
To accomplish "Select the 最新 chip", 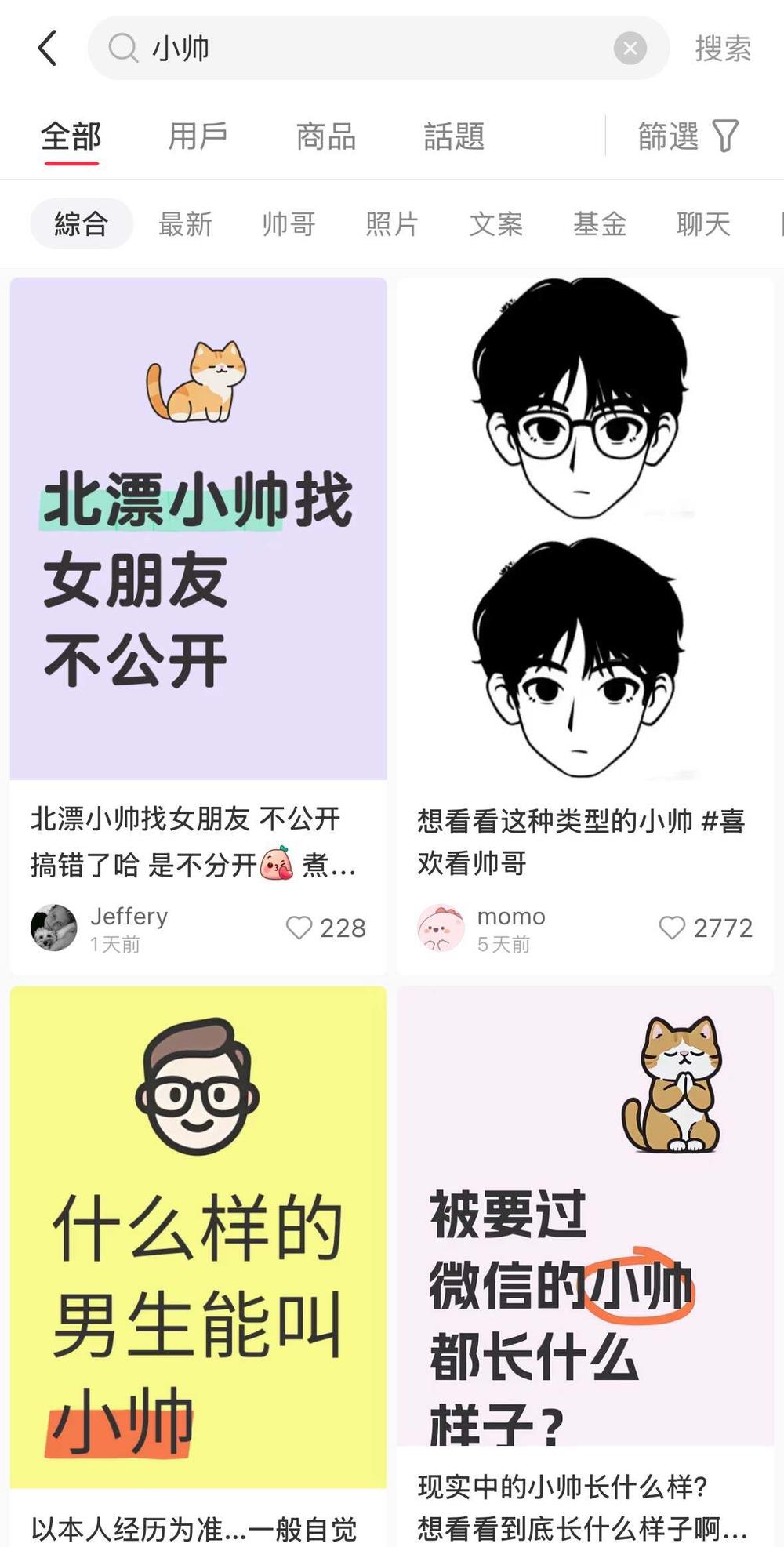I will coord(185,224).
